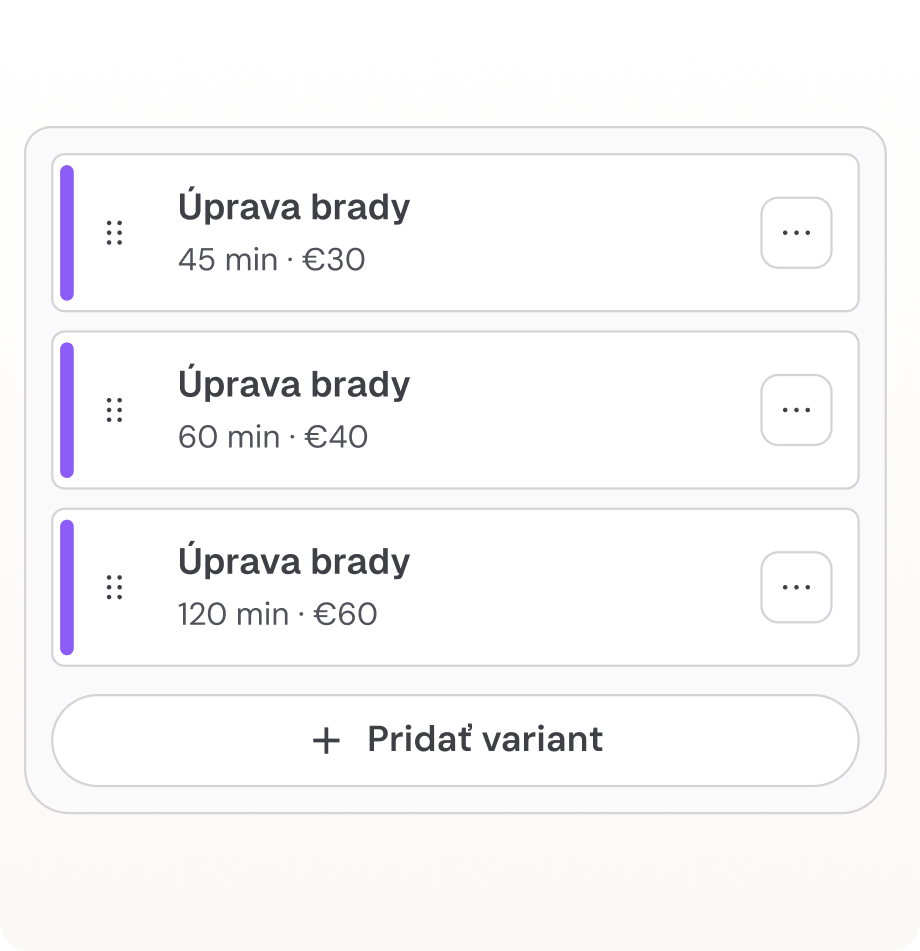Click the drag handle of the 120 min variant
This screenshot has width=920, height=951.
114,587
